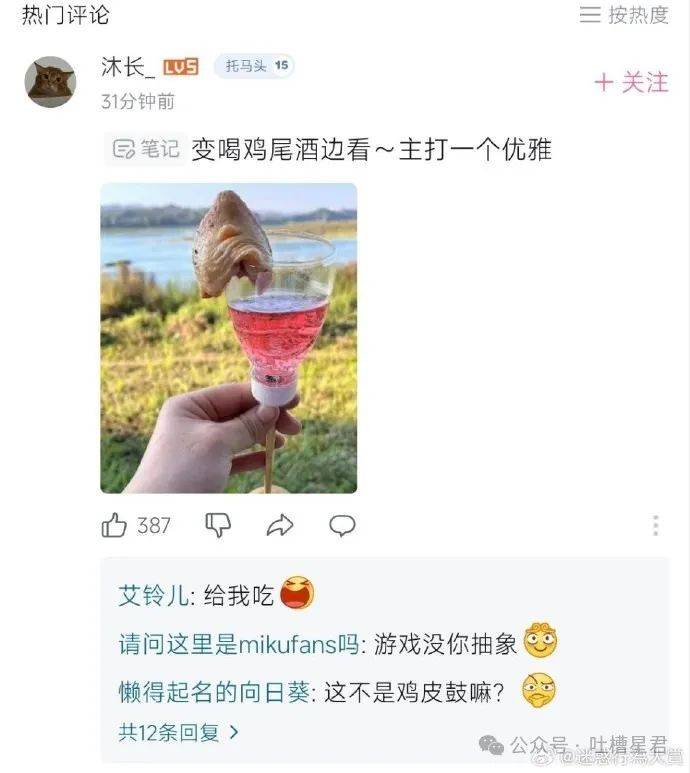Like 沐长_'s comment
This screenshot has width=690, height=773.
point(115,525)
